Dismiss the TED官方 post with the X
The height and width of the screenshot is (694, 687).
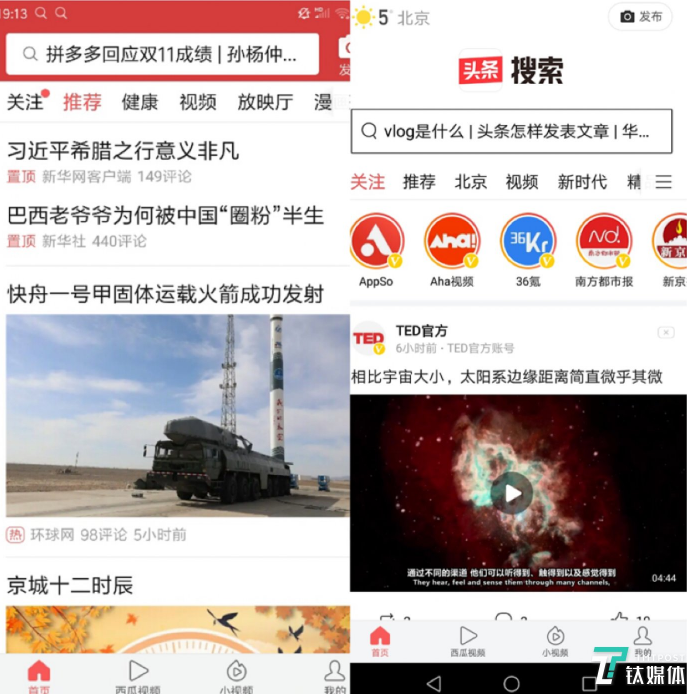(x=665, y=332)
